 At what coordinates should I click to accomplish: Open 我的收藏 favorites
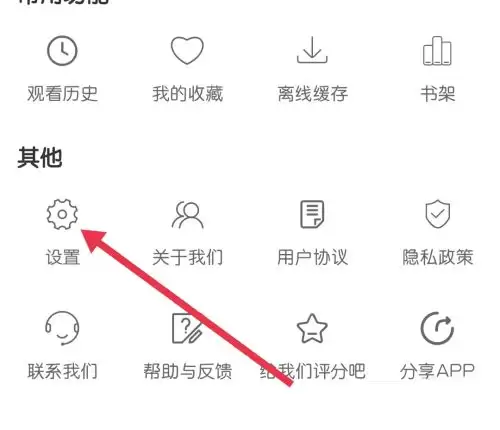pos(187,69)
